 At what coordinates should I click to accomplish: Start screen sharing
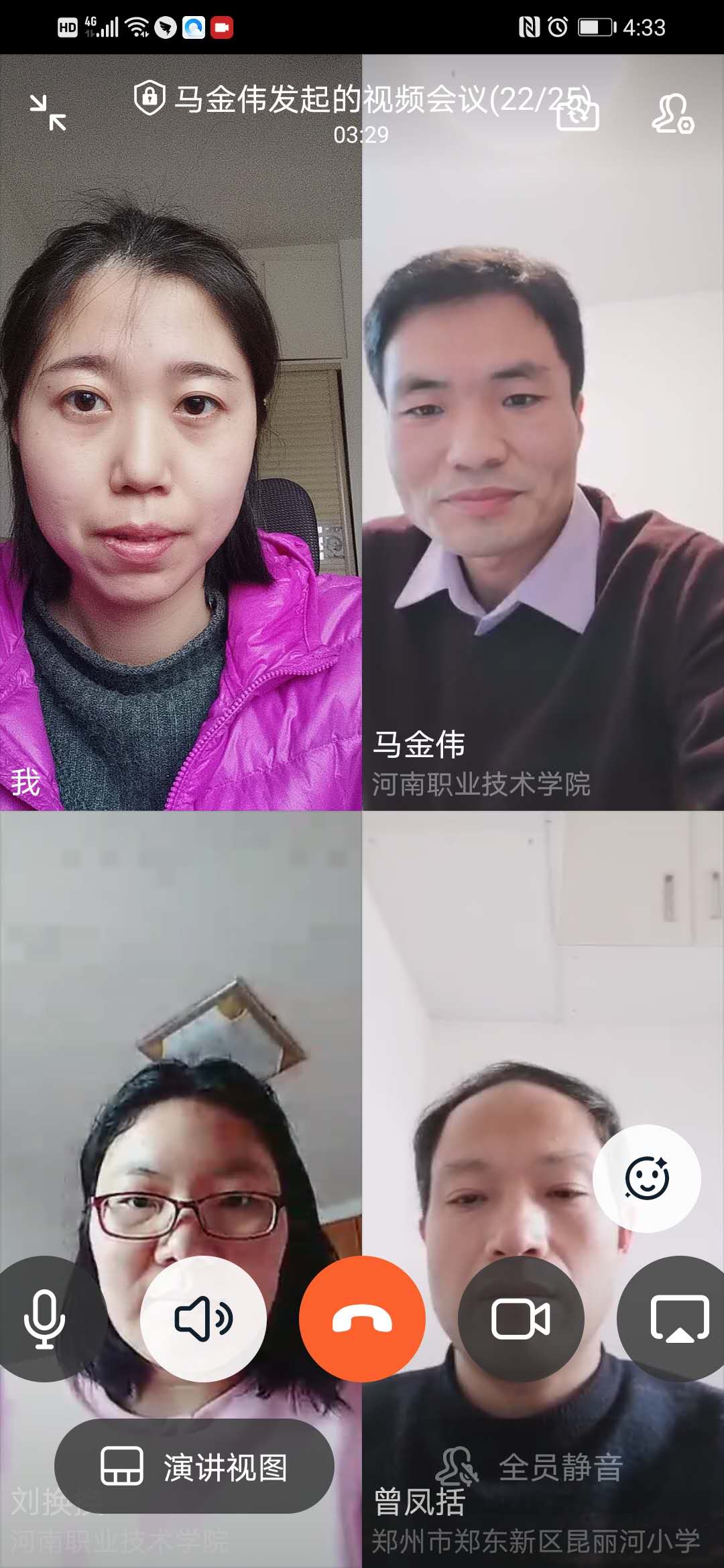point(678,1319)
